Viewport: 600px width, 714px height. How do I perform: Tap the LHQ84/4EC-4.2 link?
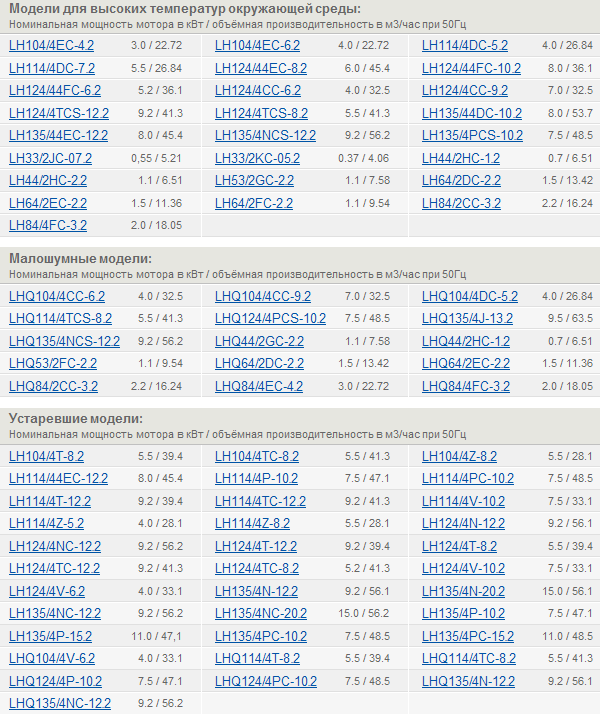coord(259,386)
